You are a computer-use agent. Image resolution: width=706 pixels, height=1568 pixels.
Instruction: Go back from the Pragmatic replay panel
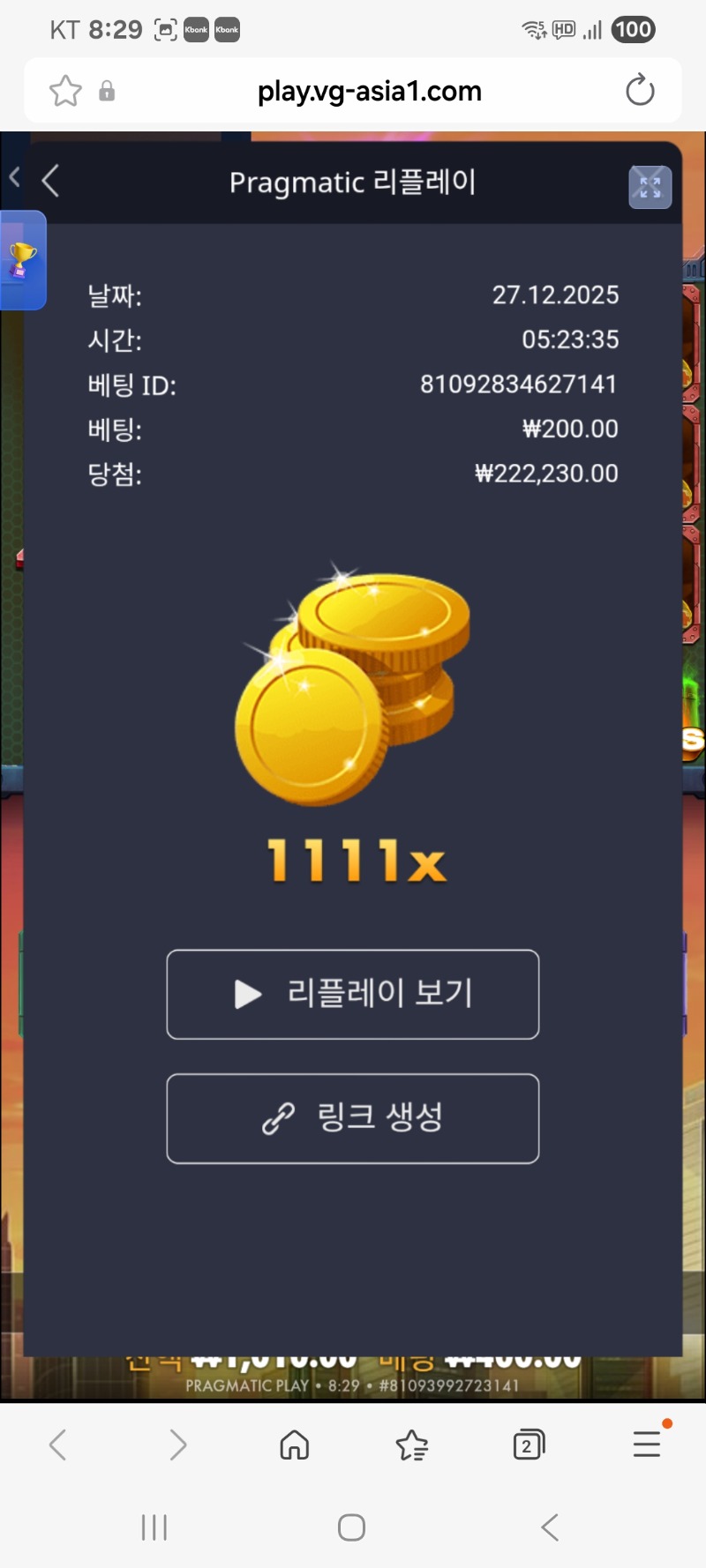[x=50, y=181]
